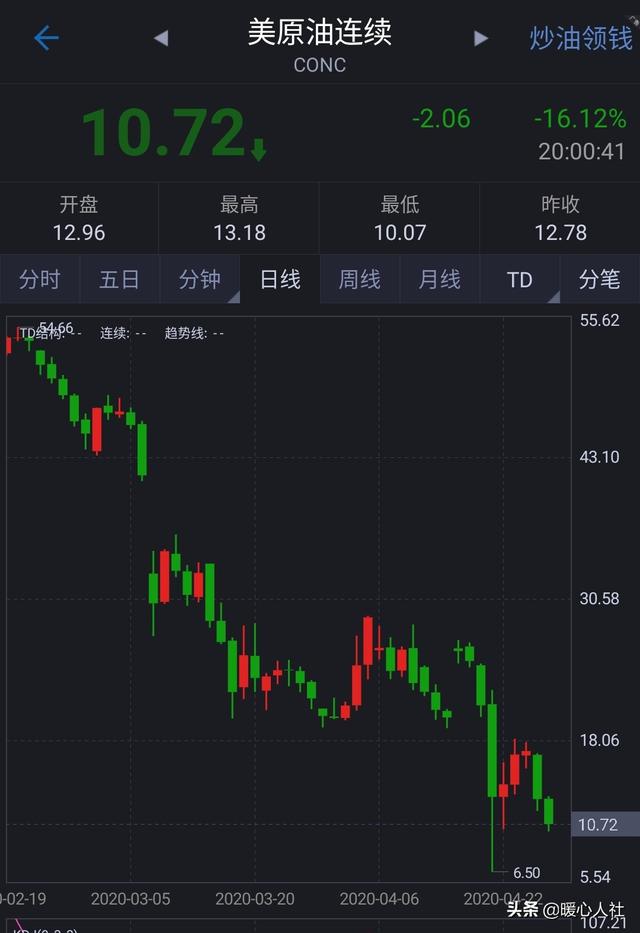Switch to the 月线 chart tab
The image size is (640, 933).
[x=440, y=280]
